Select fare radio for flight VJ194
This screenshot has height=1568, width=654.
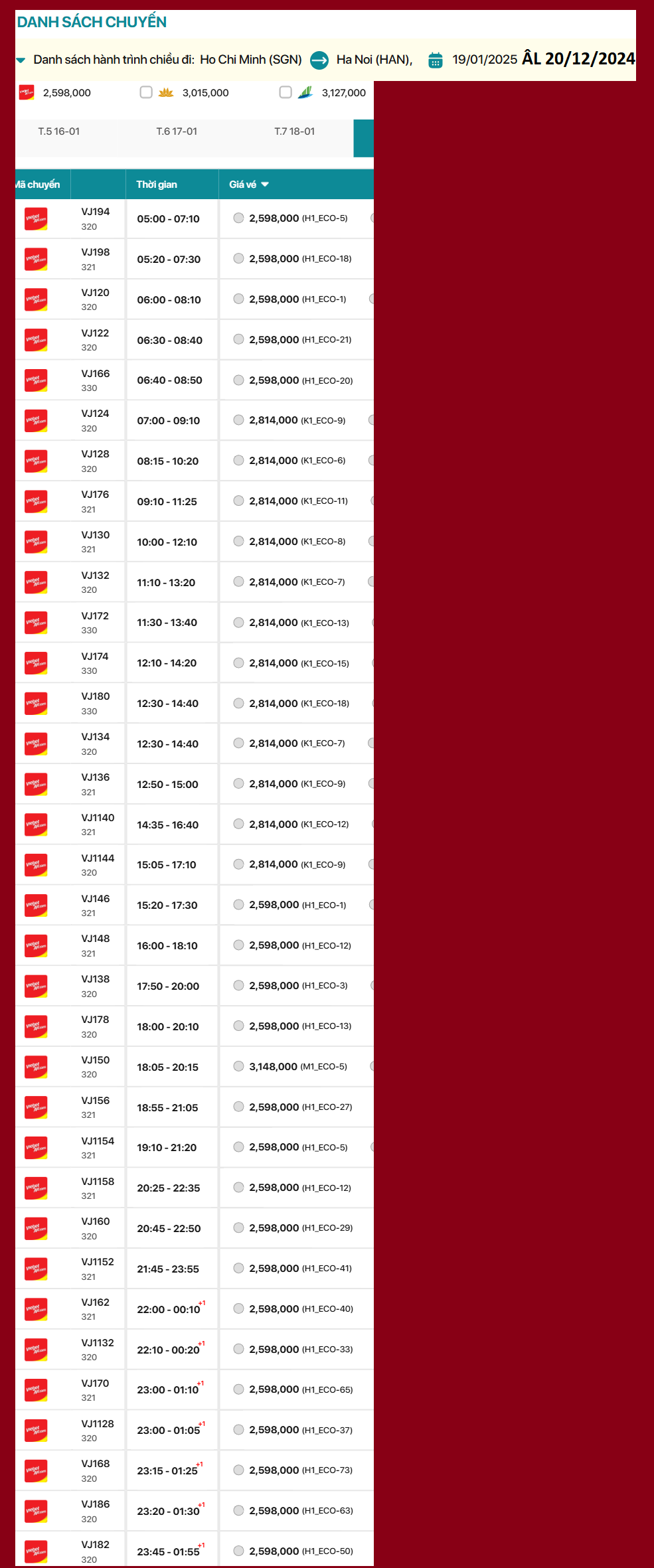coord(238,218)
